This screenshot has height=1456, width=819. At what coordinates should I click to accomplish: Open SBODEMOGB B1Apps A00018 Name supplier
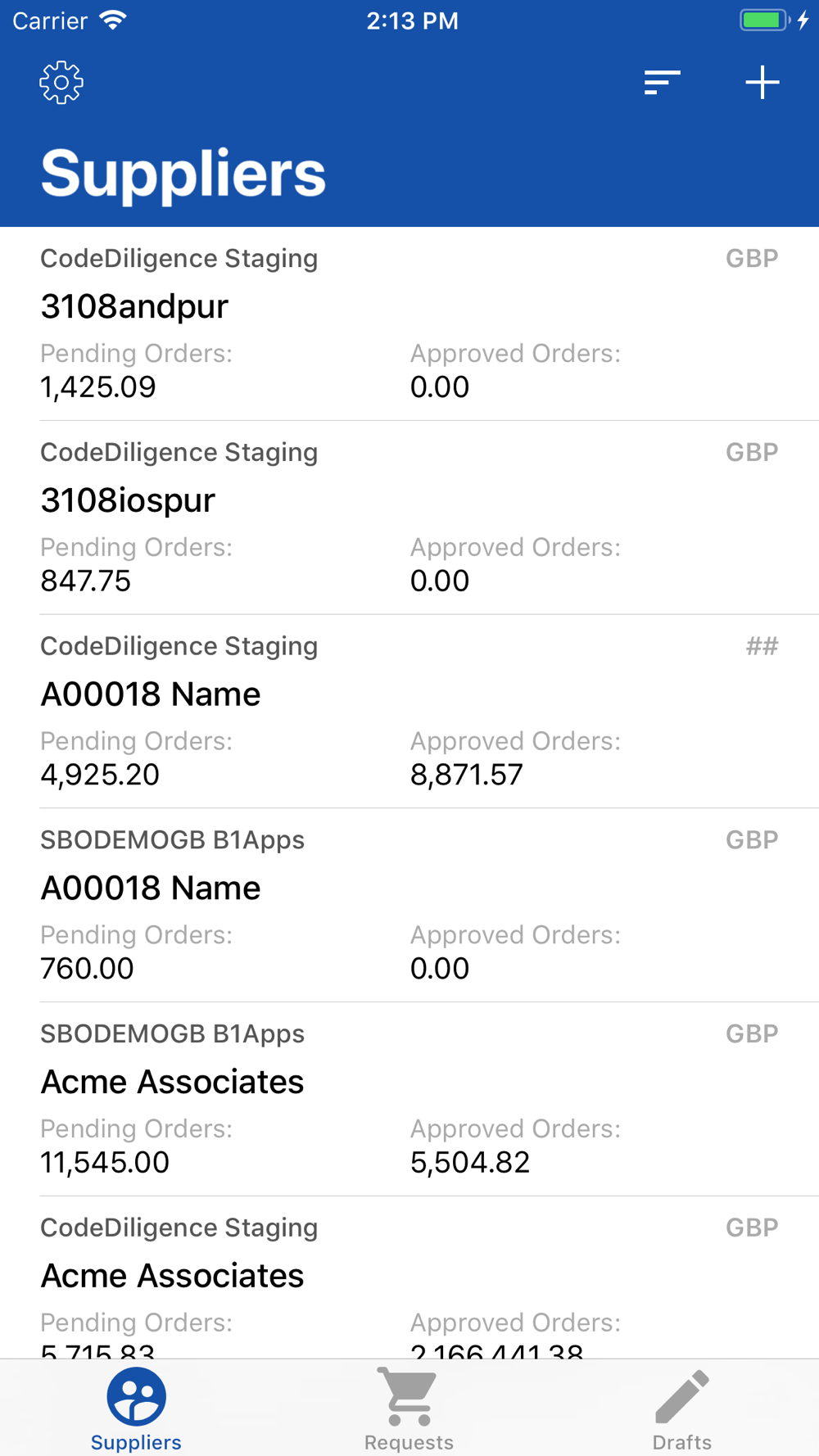(409, 906)
